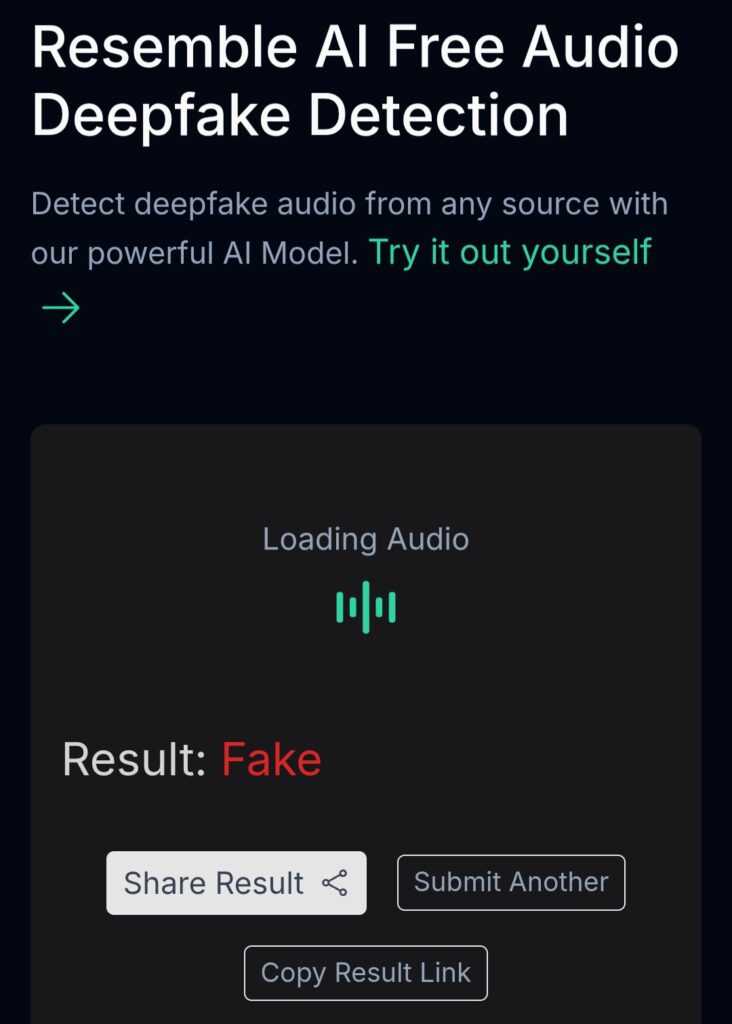Screen dimensions: 732x1024
Task: Tap Submit Another to test new audio
Action: tap(511, 882)
